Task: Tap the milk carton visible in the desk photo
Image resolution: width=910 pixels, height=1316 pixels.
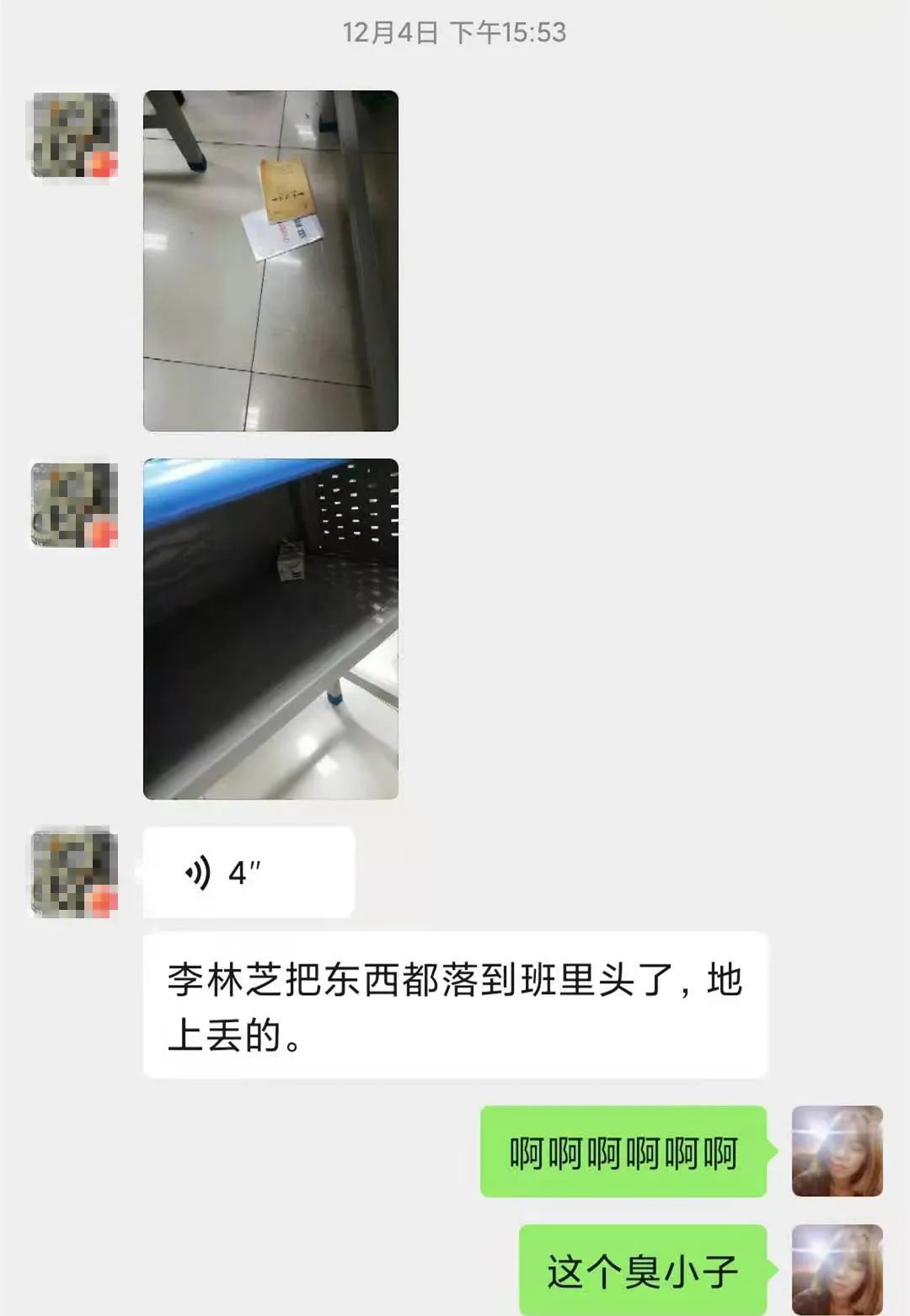Action: click(291, 560)
